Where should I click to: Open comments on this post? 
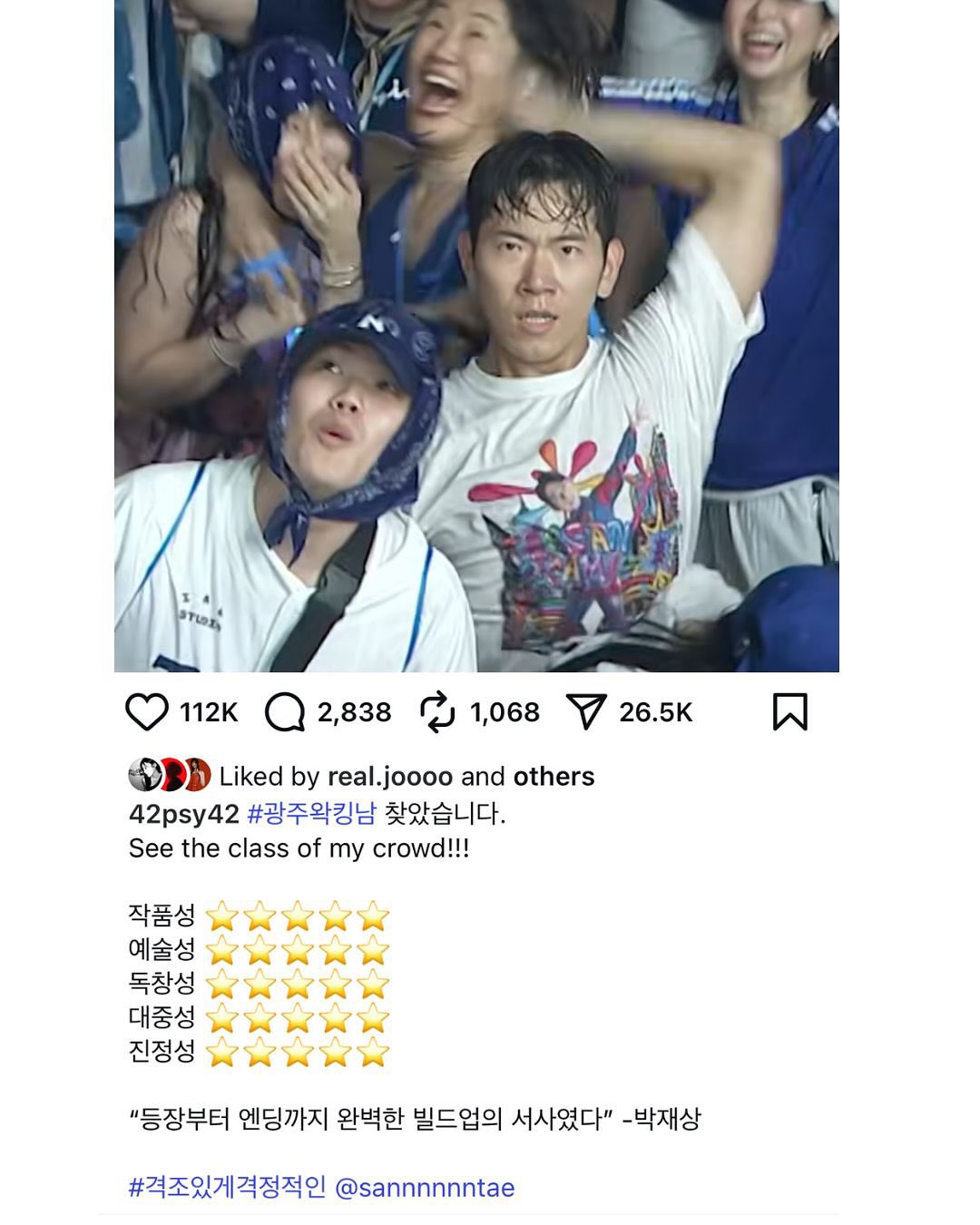click(x=285, y=712)
